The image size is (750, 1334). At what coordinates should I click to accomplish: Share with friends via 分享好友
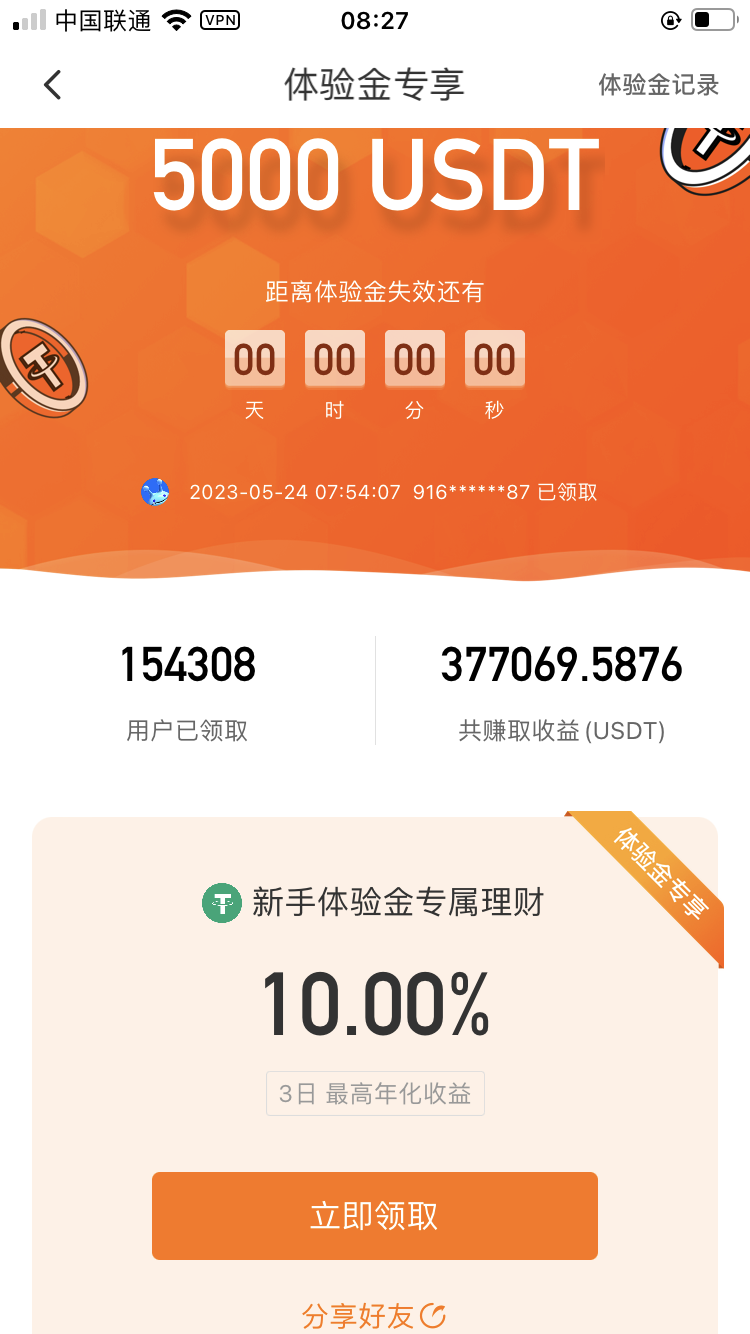pos(374,1315)
